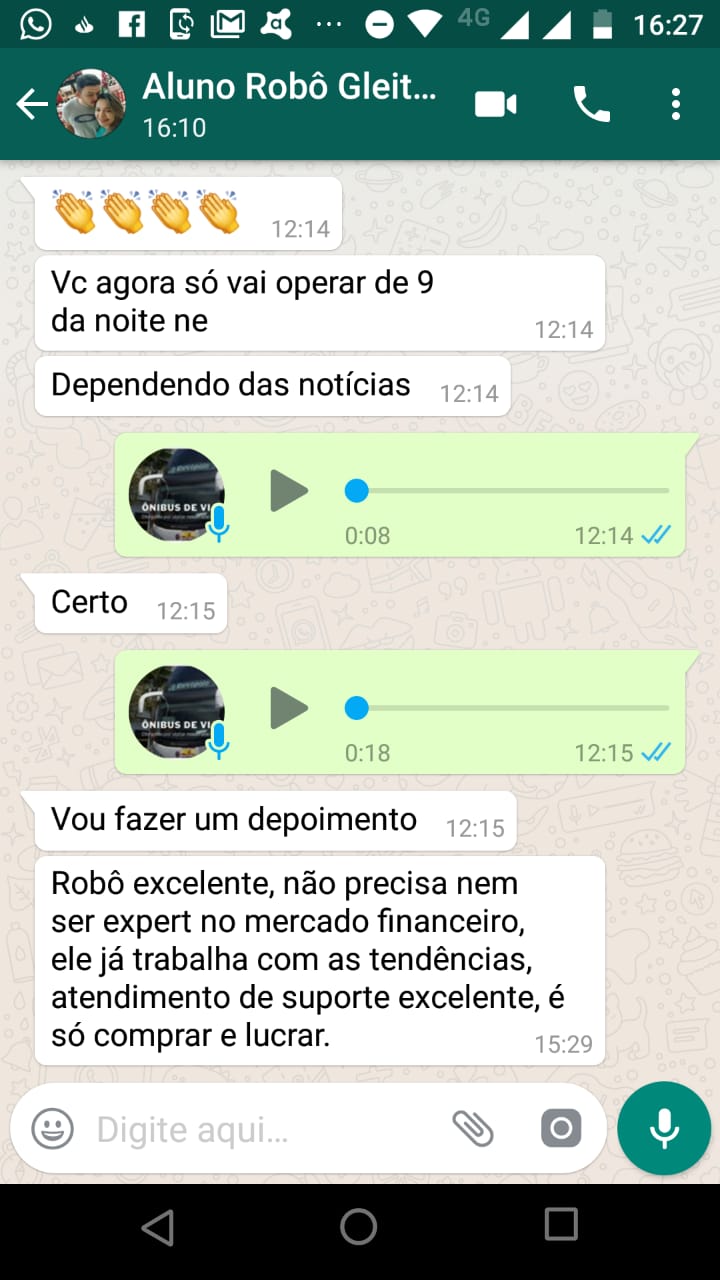Open the Aluno Robô Gleit contact info
Viewport: 720px width, 1280px height.
click(290, 103)
